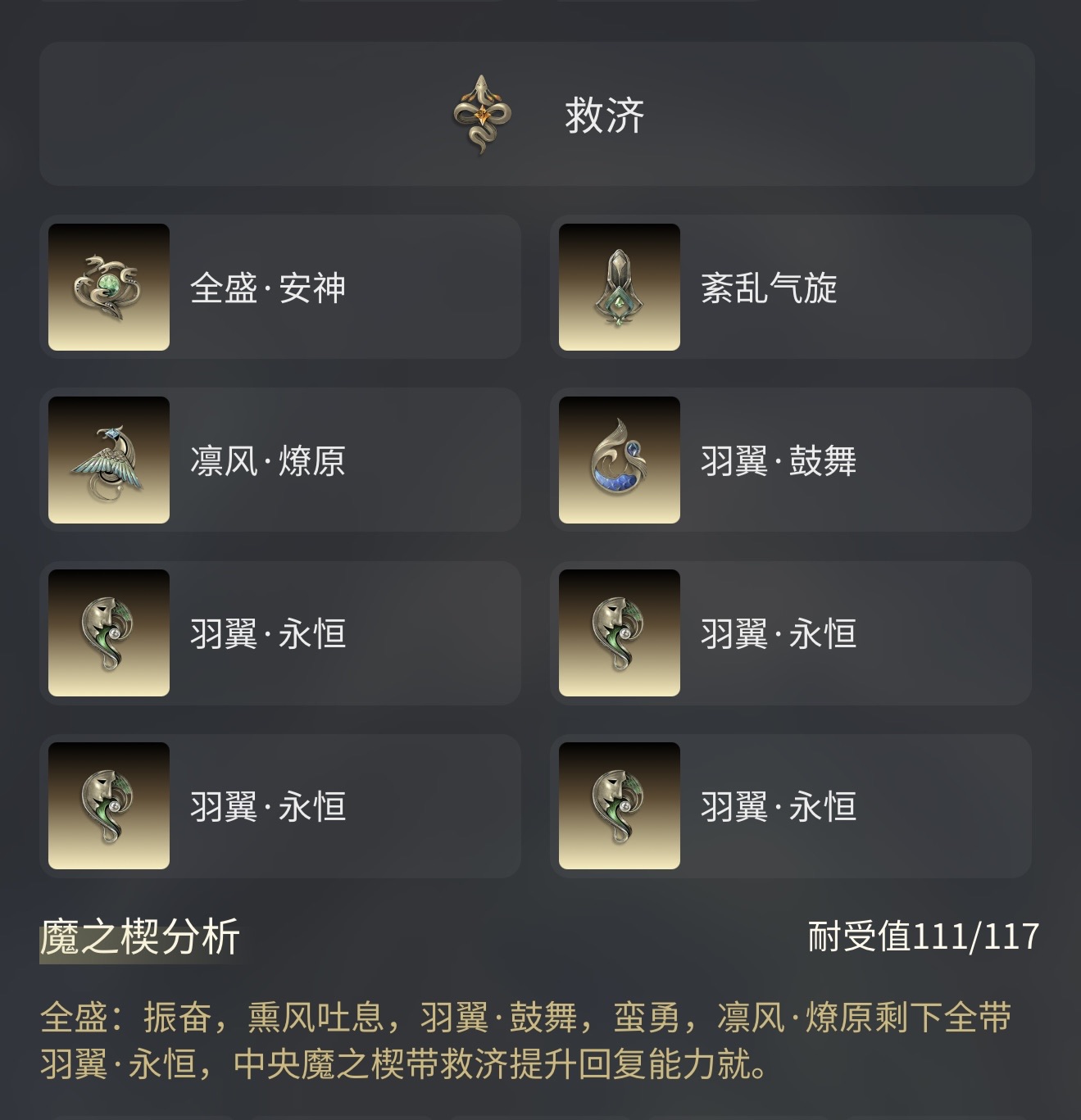Open the 救济 central wedge card
Viewport: 1081px width, 1120px height.
[x=537, y=115]
